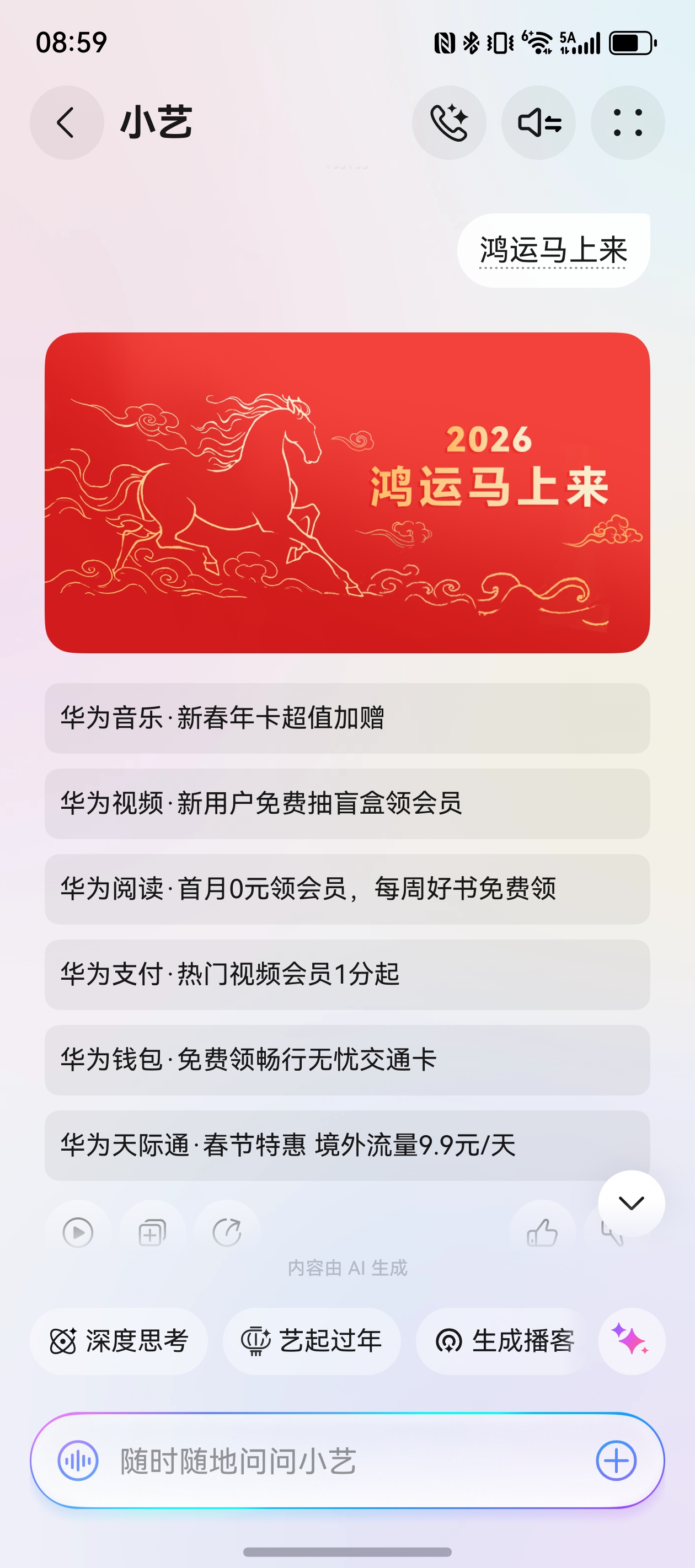Tap the 随时随地问问小艺 input field
695x1568 pixels.
coord(341,1461)
